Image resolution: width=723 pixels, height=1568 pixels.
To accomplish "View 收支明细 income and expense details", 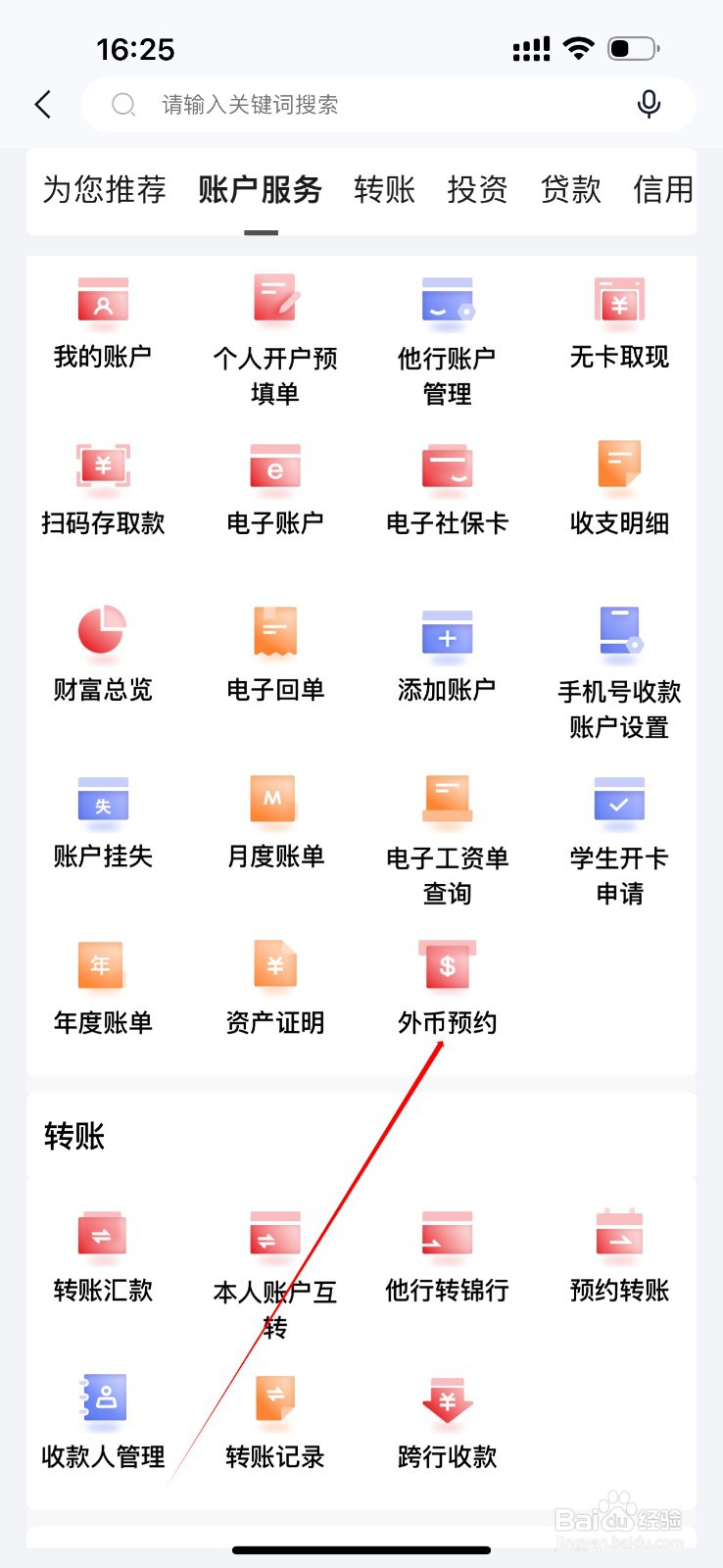I will 617,490.
